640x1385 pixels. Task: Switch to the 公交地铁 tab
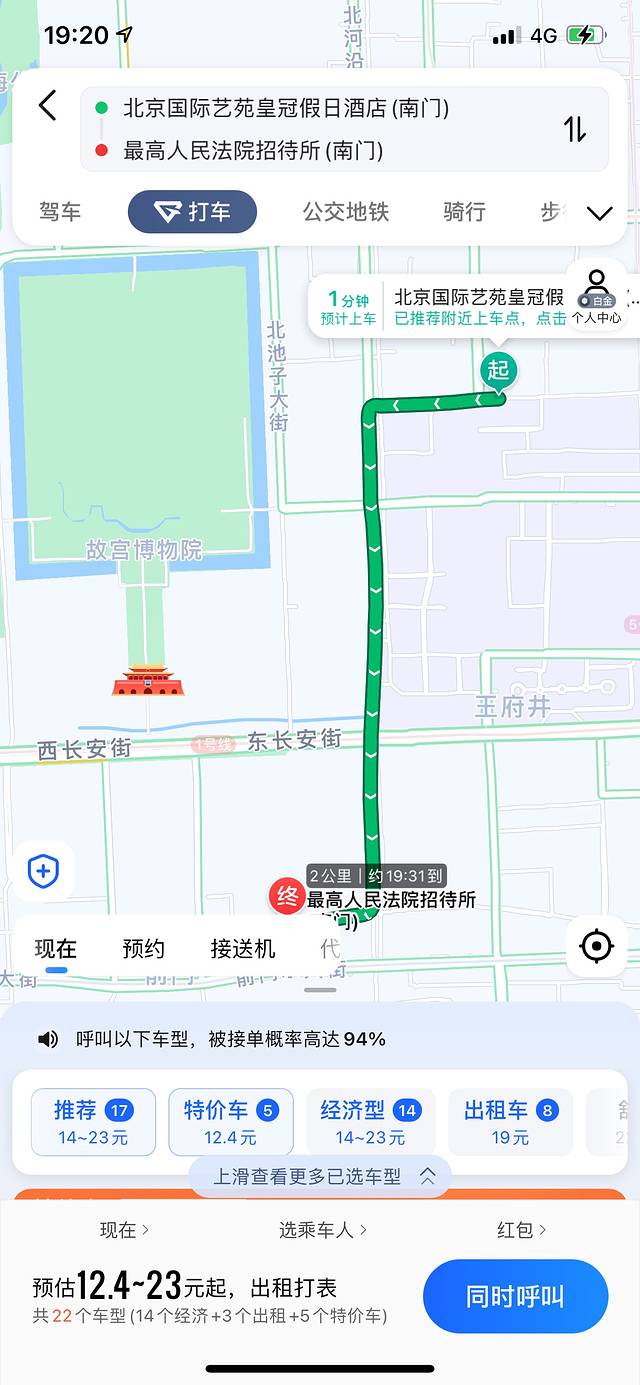(345, 212)
